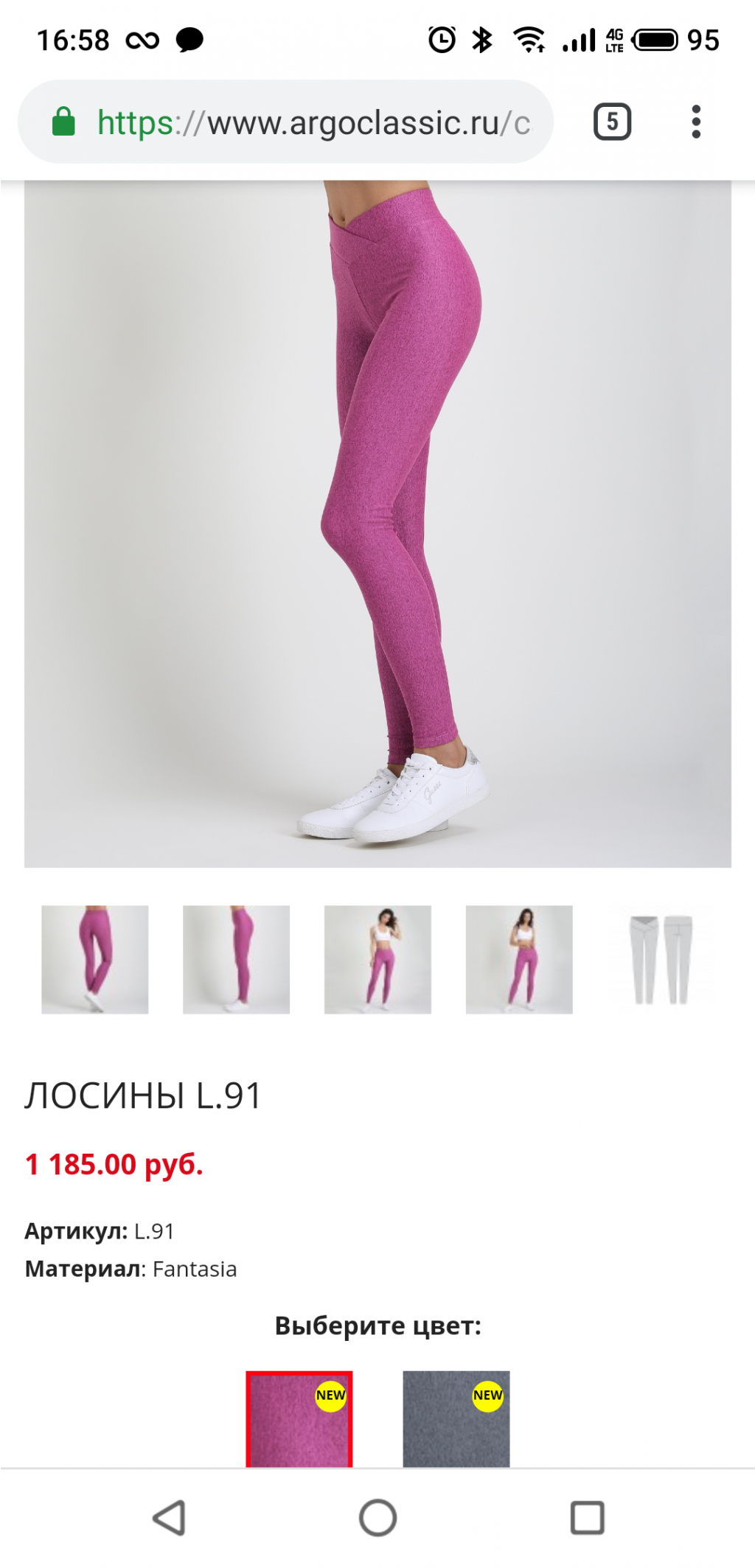755x1568 pixels.
Task: Choose the pink color swatch
Action: [x=299, y=1419]
